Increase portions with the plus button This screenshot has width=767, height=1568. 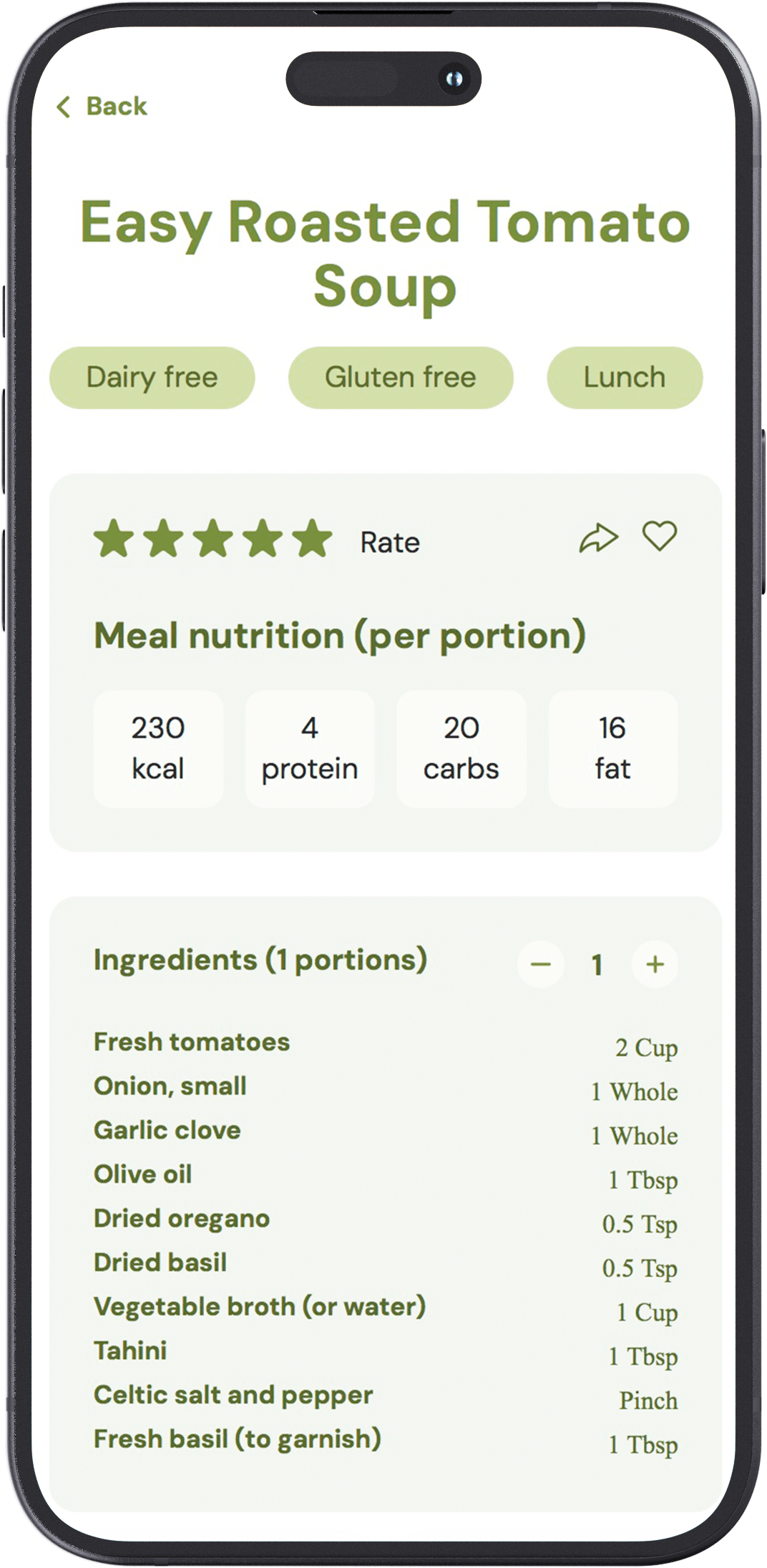(x=655, y=964)
